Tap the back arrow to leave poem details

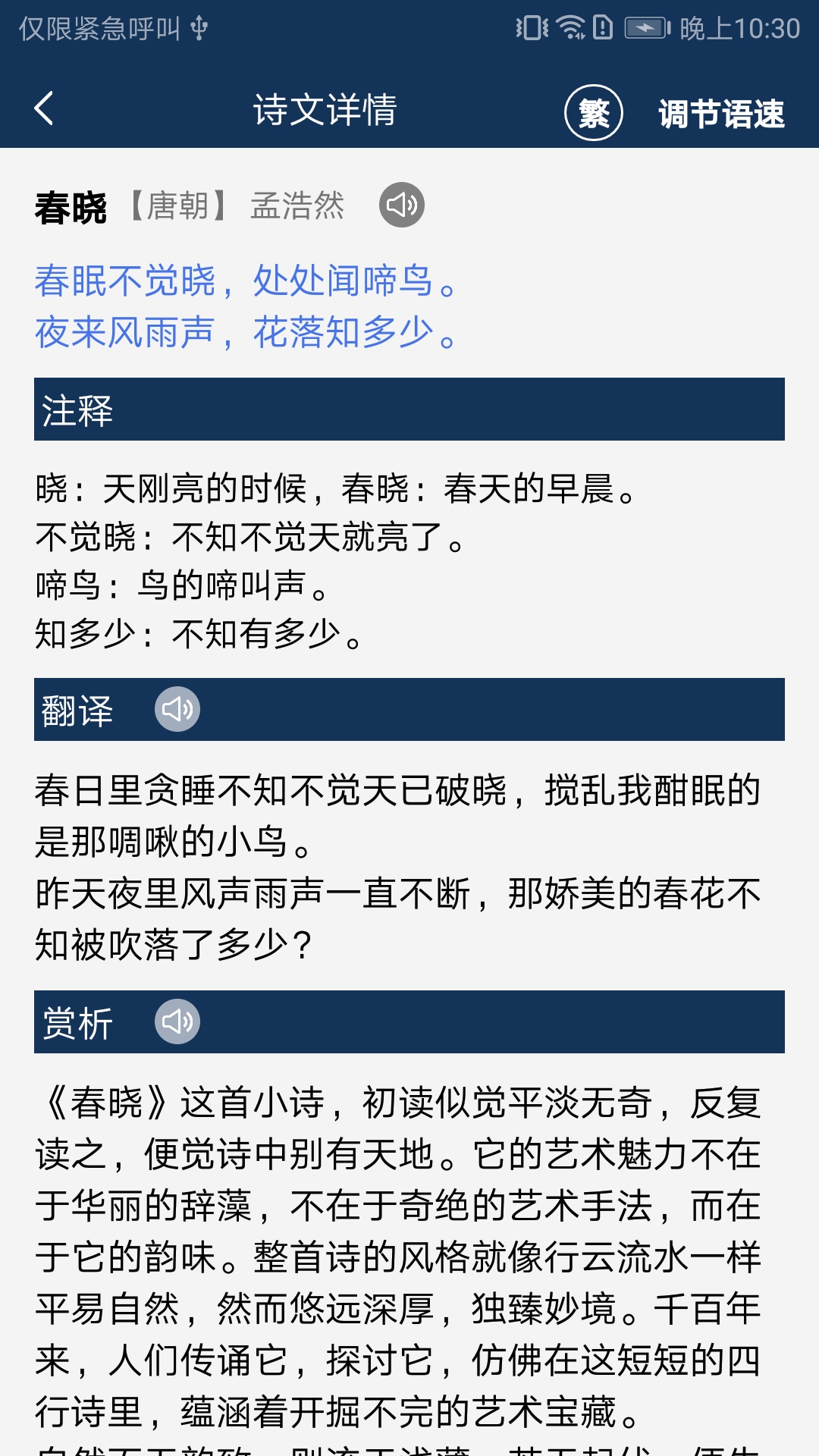[x=43, y=107]
